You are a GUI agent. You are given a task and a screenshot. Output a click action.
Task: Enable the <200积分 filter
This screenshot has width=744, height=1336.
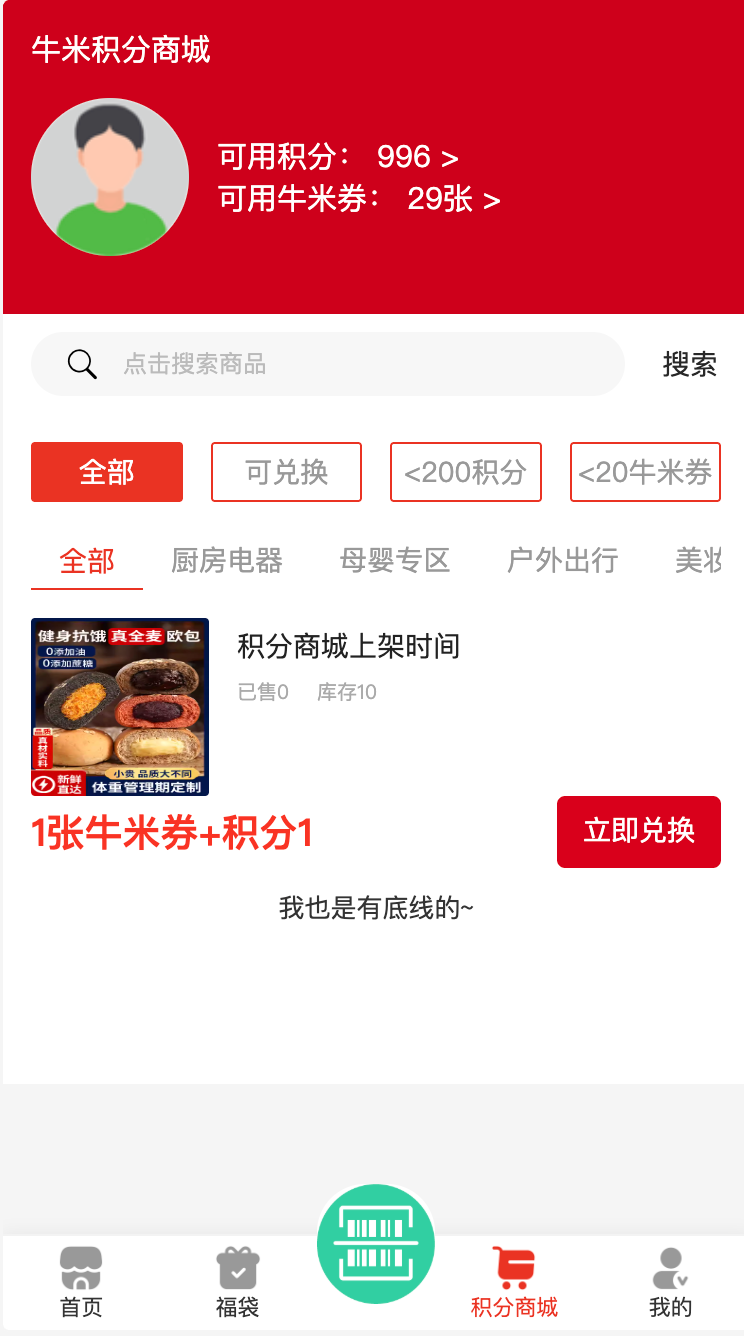point(466,472)
